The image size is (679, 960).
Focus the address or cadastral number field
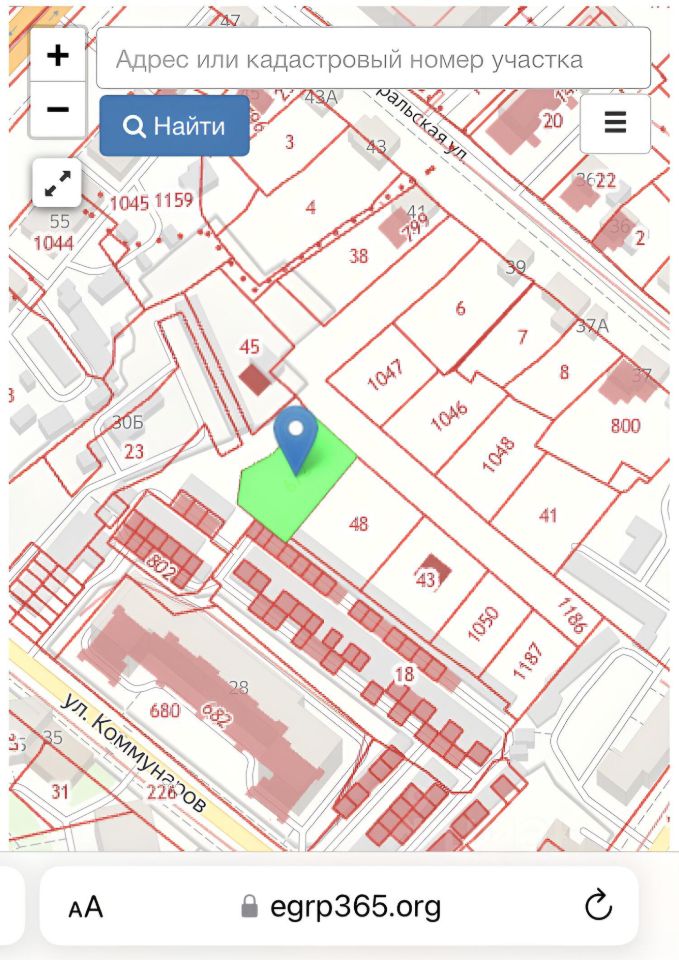pyautogui.click(x=373, y=59)
